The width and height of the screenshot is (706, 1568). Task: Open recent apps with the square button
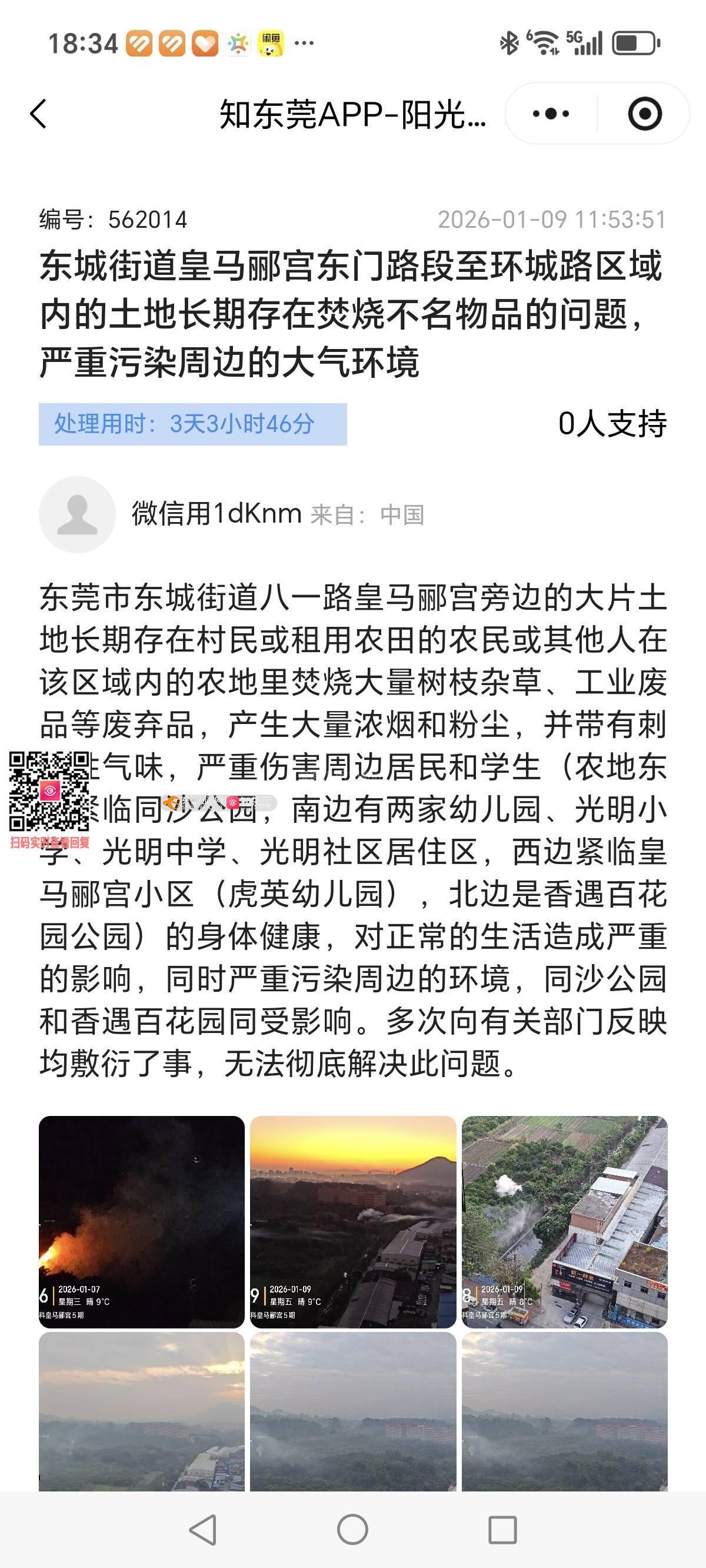click(502, 1530)
